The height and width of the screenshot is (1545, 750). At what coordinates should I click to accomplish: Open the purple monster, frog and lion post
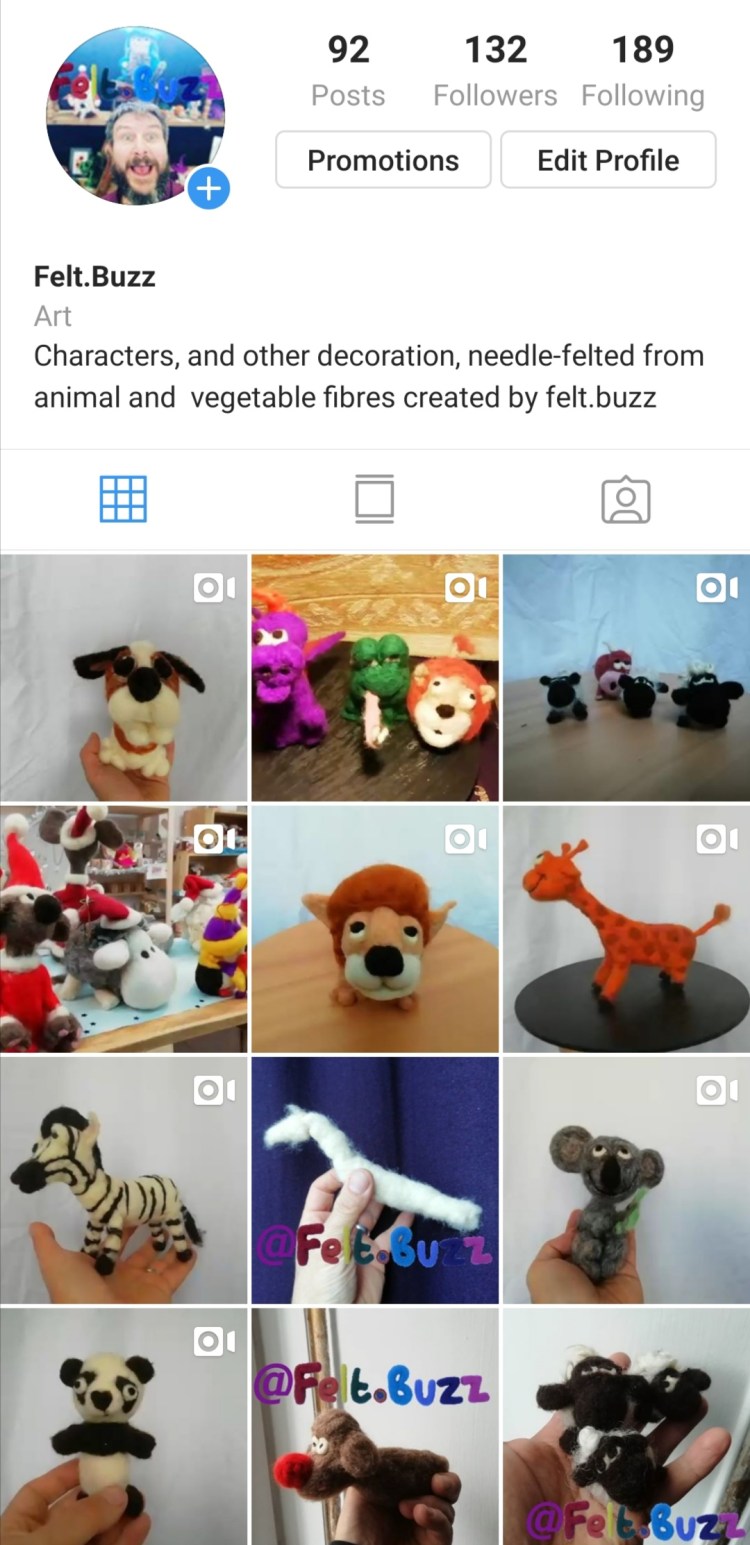click(x=374, y=678)
